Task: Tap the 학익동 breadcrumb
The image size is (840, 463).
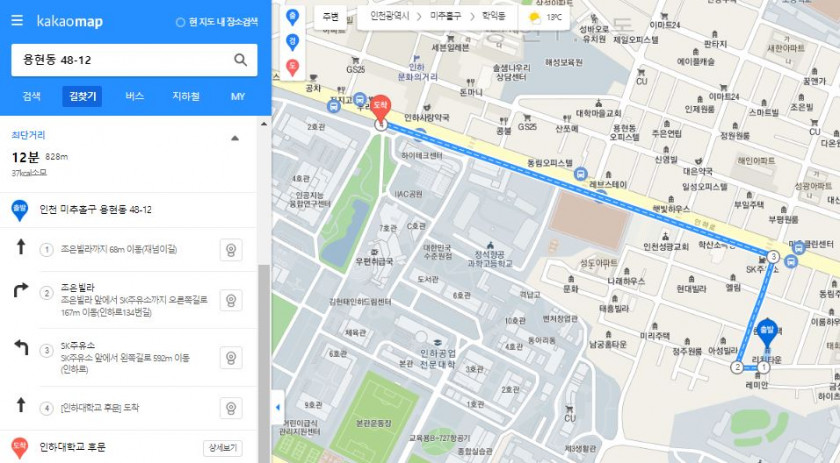Action: 494,17
